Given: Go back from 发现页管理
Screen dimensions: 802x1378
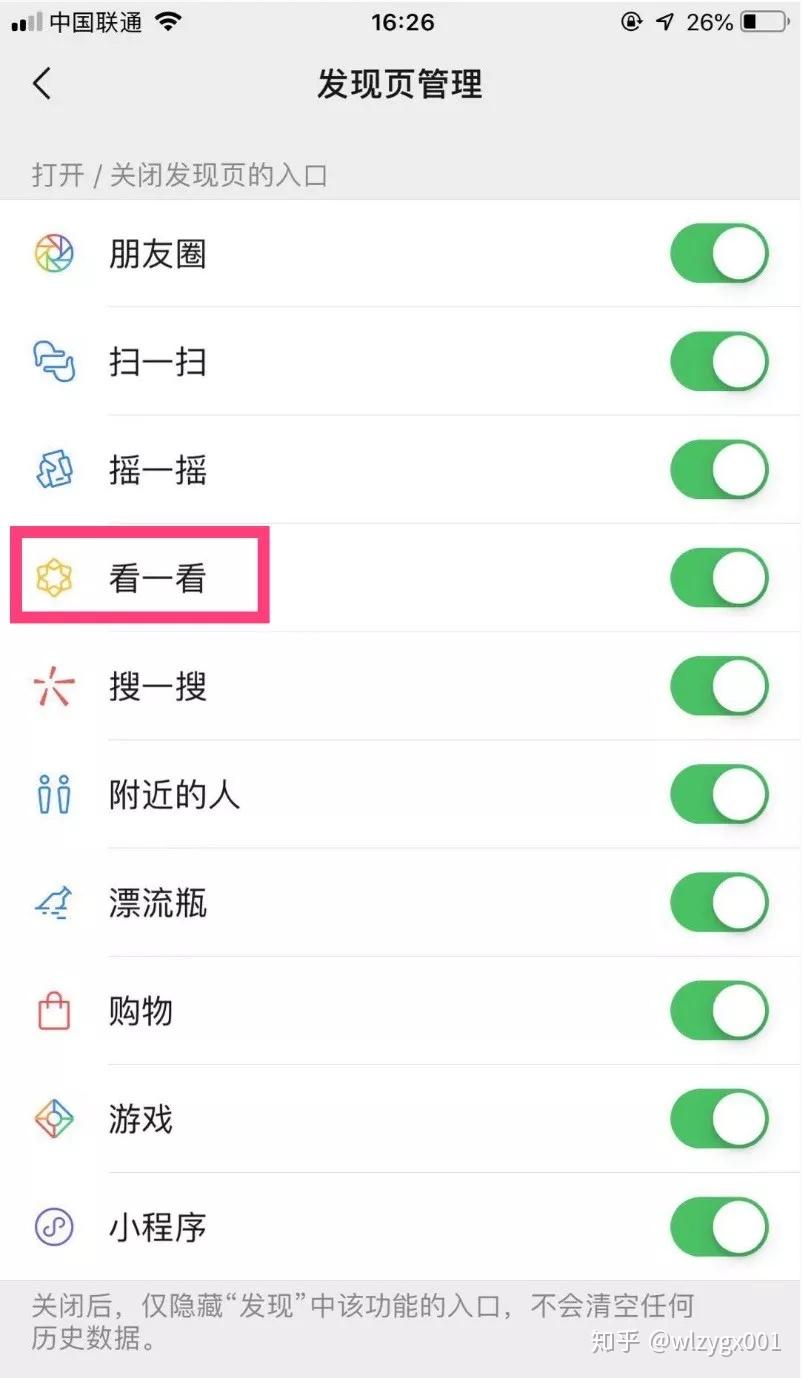Looking at the screenshot, I should pyautogui.click(x=42, y=84).
